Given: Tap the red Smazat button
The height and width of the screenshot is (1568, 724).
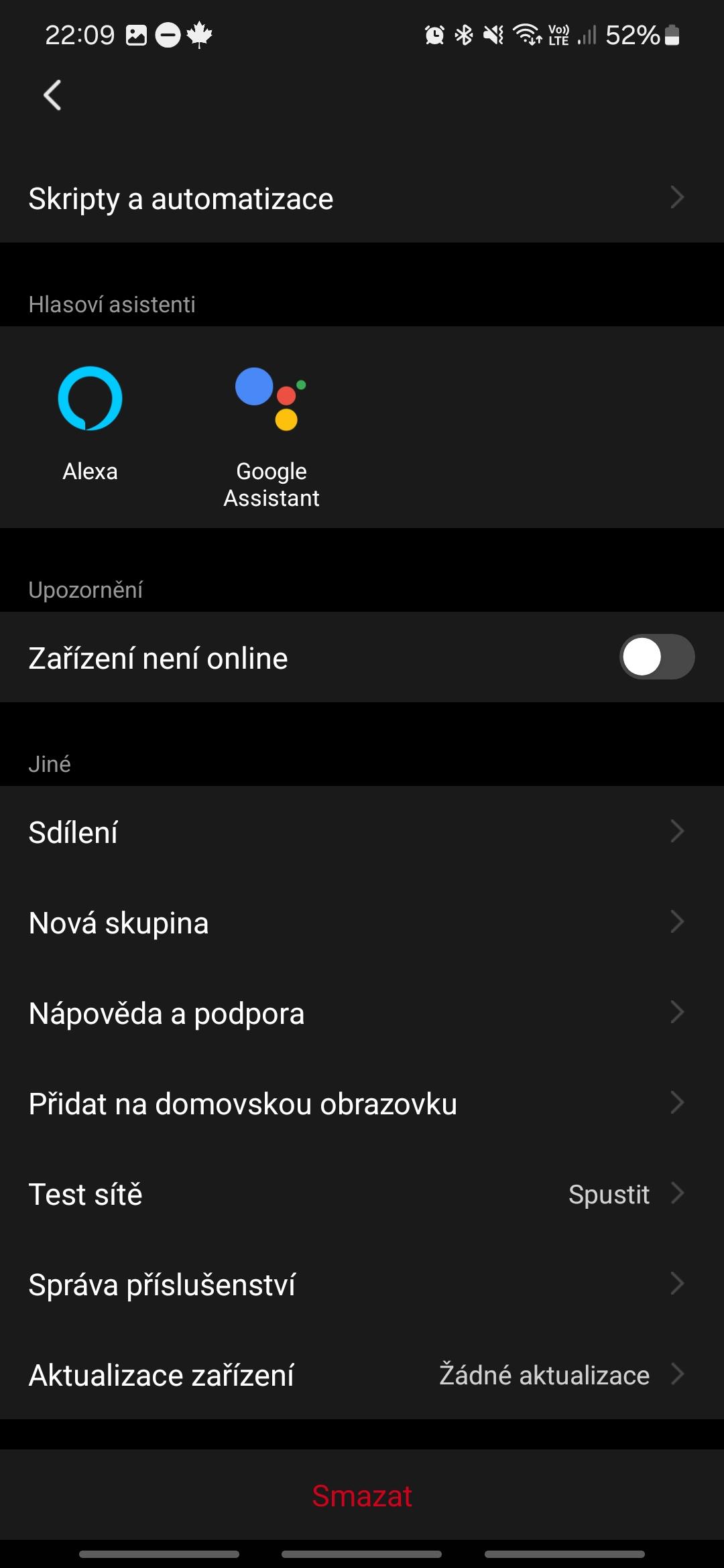Looking at the screenshot, I should 362,1496.
